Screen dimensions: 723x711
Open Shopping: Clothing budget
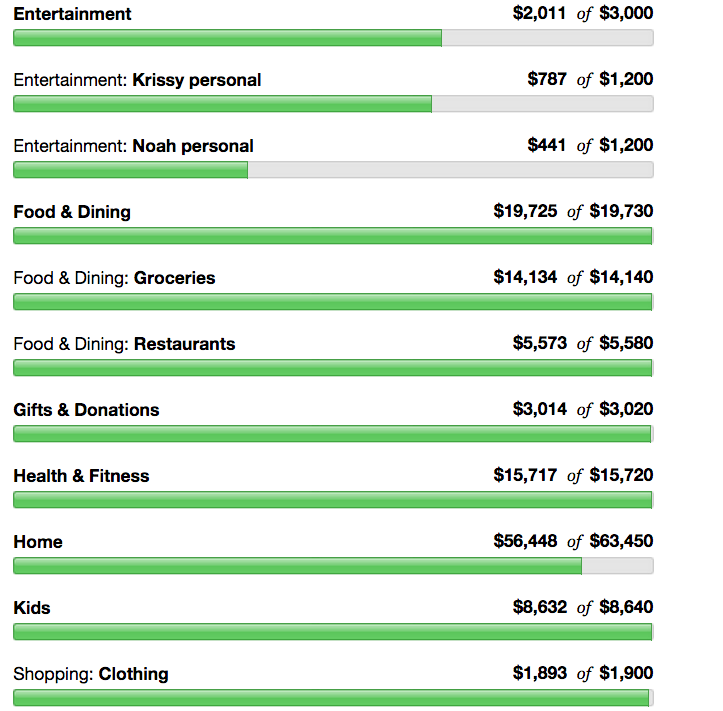pyautogui.click(x=91, y=674)
